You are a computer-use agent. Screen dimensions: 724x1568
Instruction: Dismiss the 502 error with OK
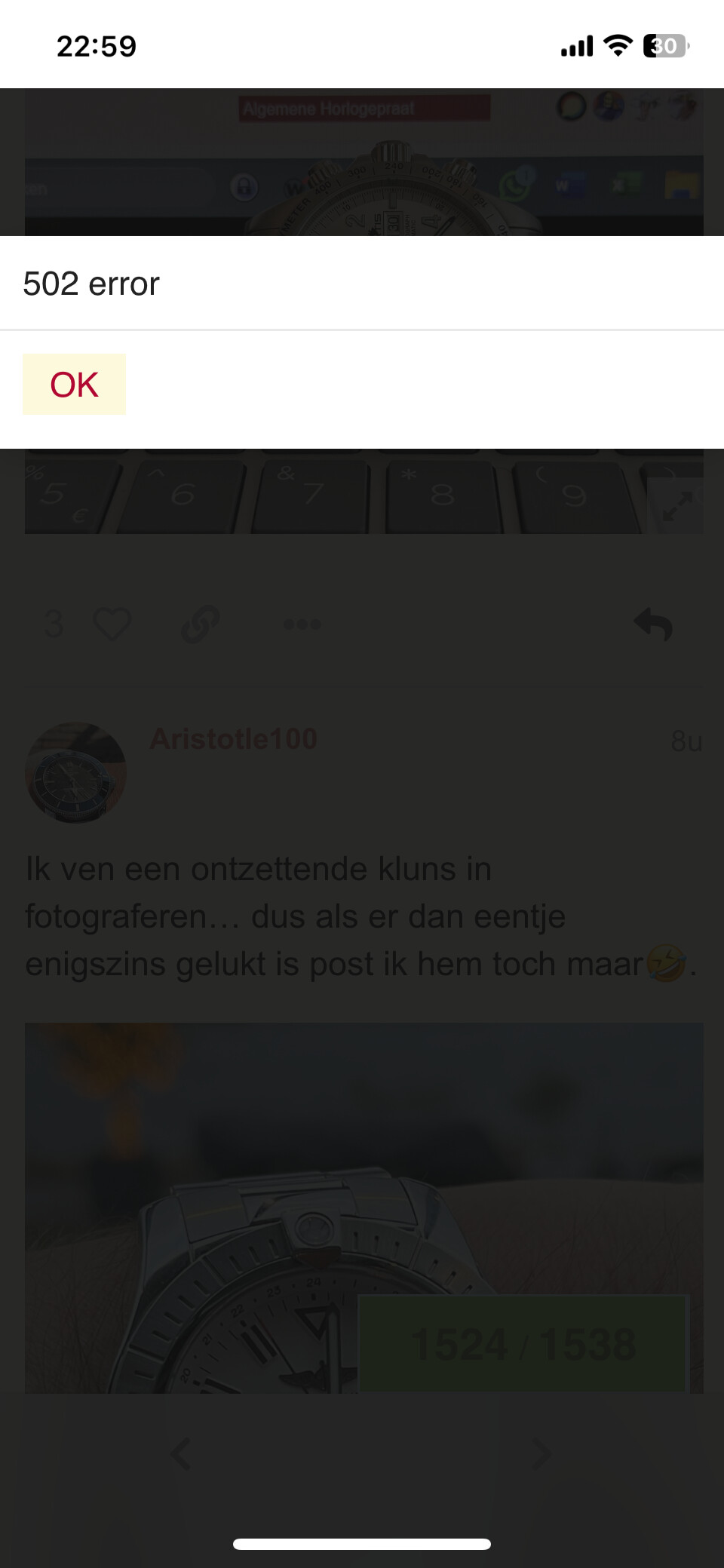(x=74, y=385)
